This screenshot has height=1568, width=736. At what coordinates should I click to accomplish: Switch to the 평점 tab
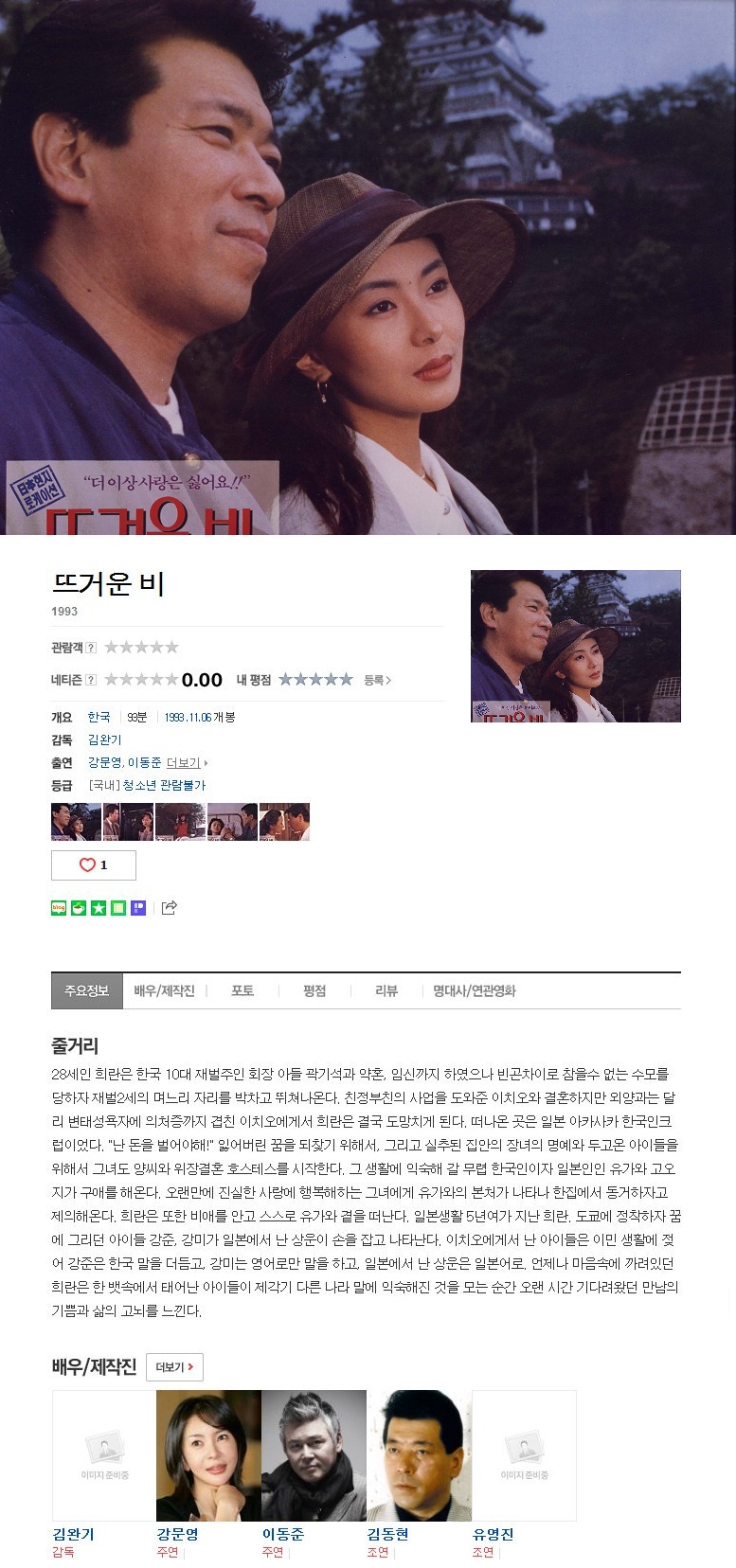tap(314, 990)
